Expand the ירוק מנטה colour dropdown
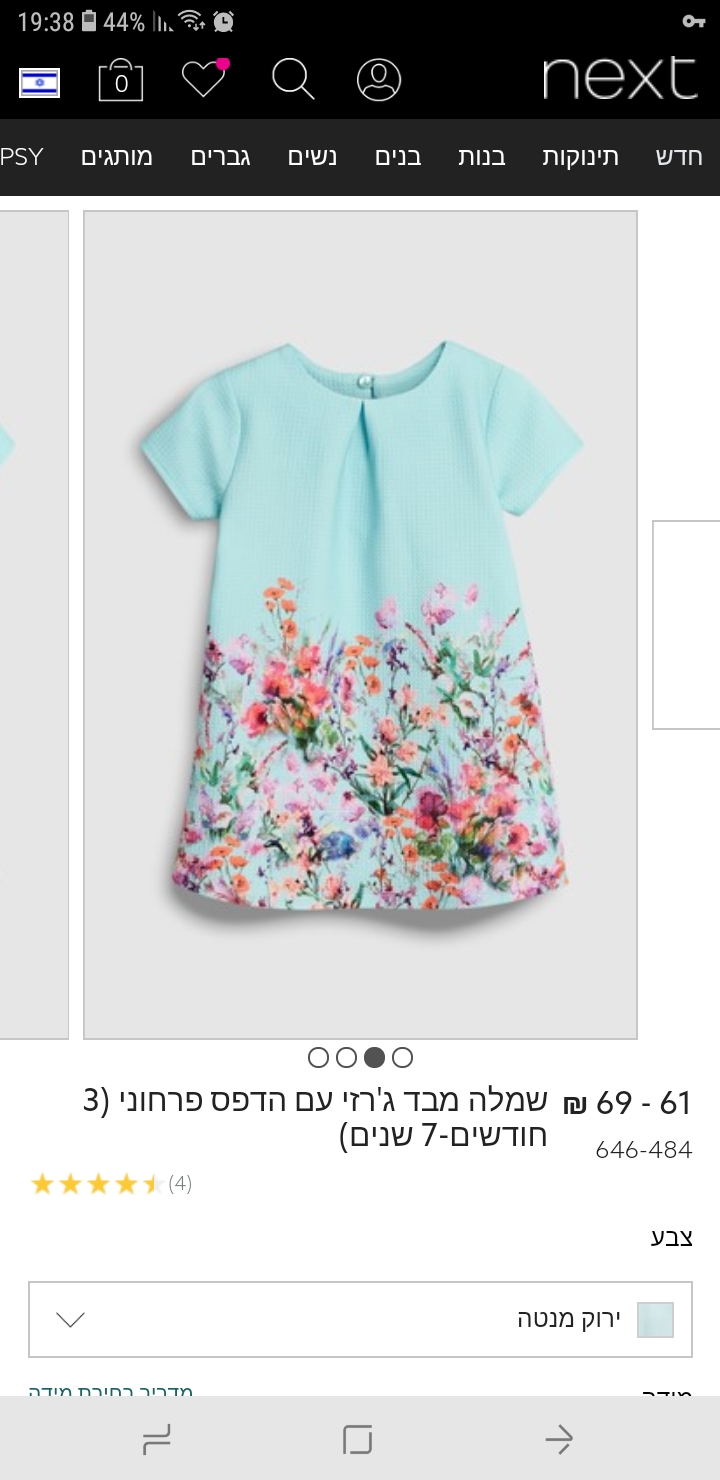 pyautogui.click(x=360, y=1319)
